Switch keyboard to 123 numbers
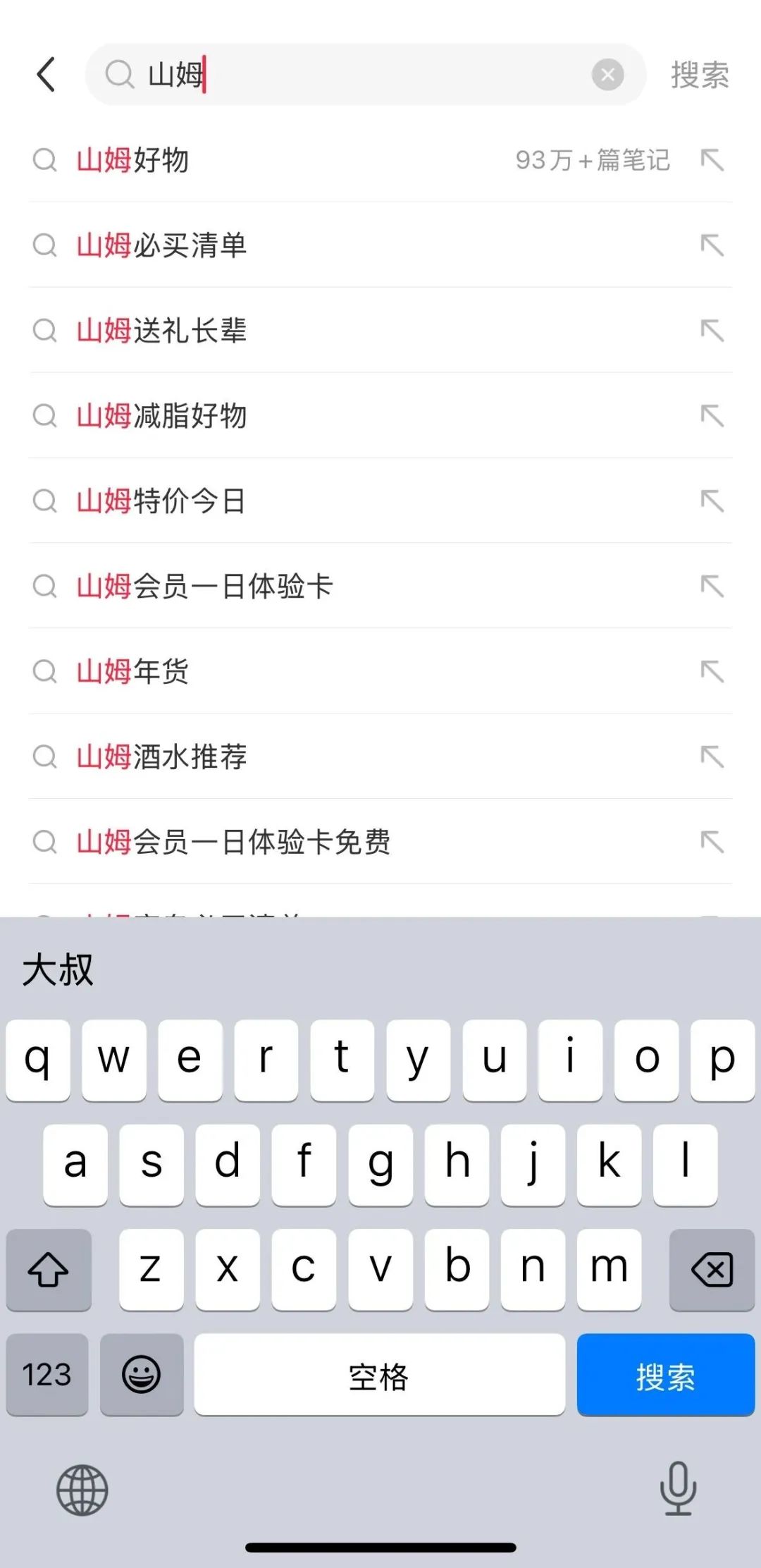Screen dimensions: 761x1568 [47, 1374]
